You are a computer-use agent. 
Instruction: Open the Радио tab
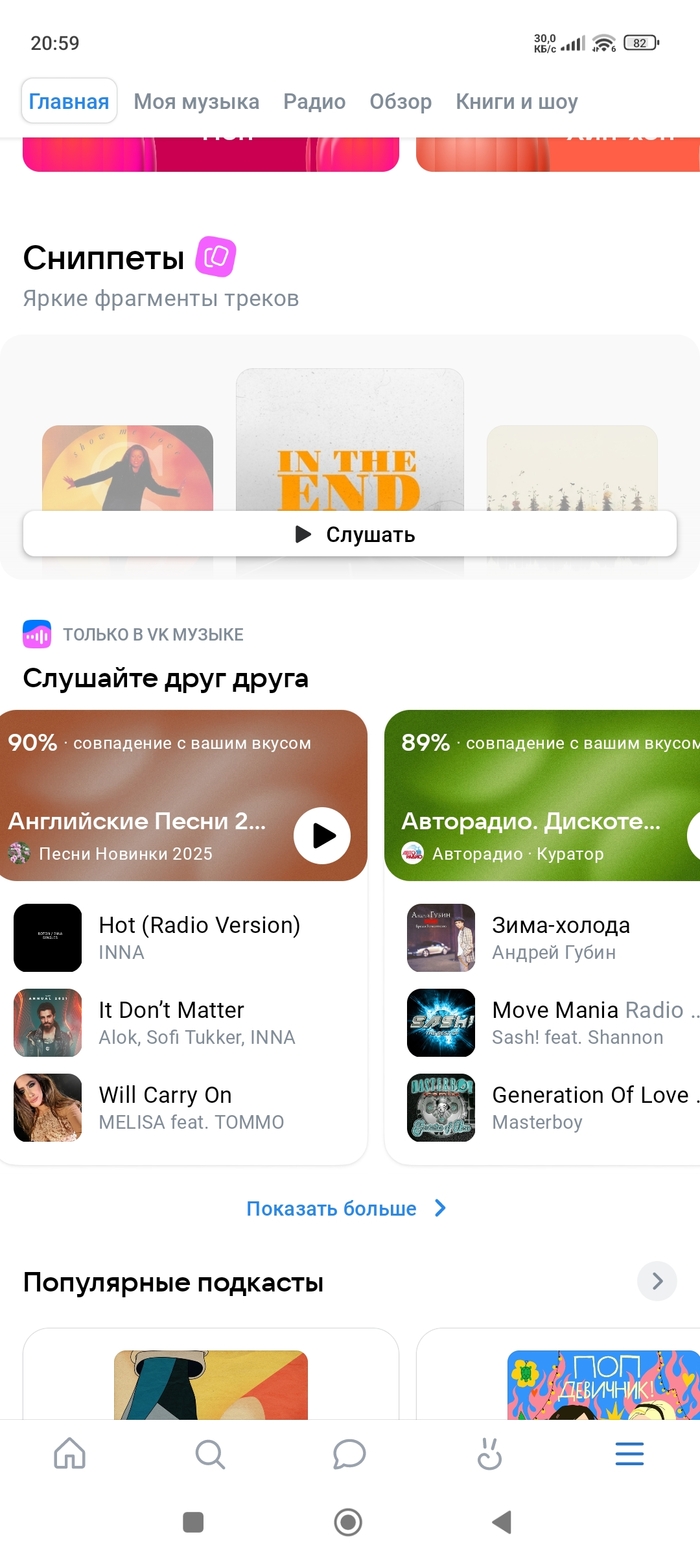point(314,102)
